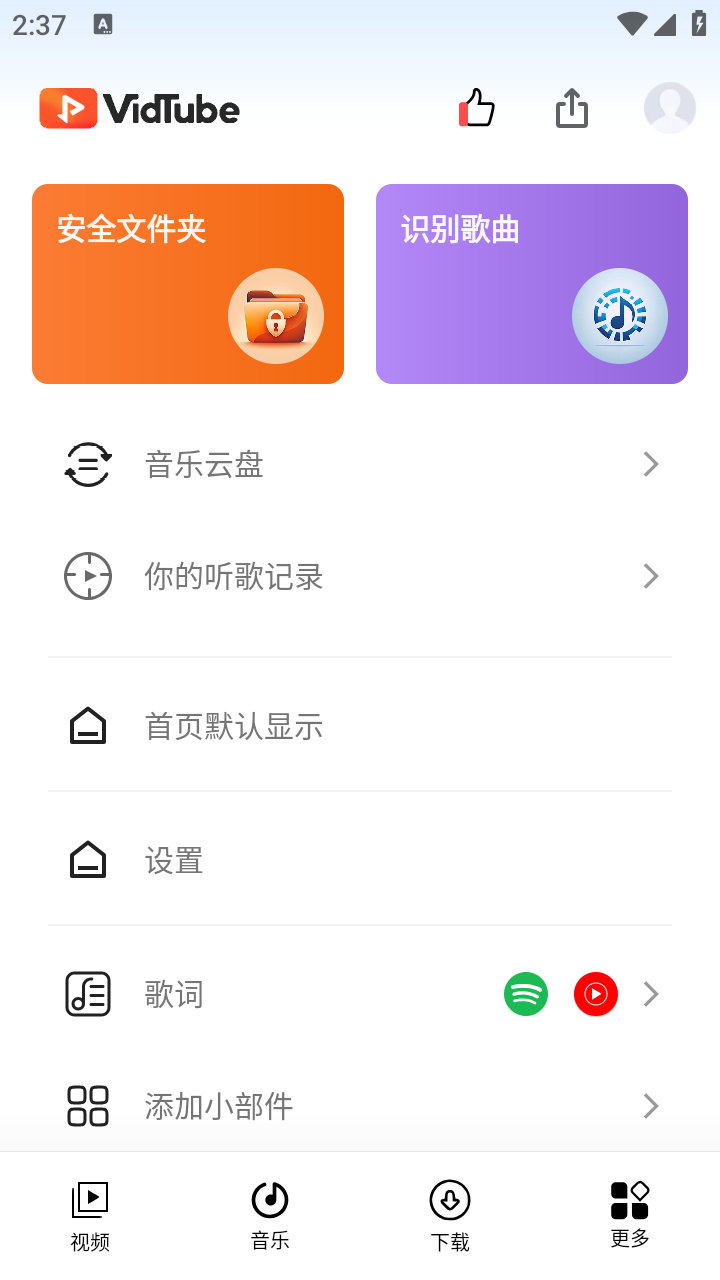The width and height of the screenshot is (720, 1280).
Task: Tap 首页默认显示 to set default home
Action: coord(234,726)
